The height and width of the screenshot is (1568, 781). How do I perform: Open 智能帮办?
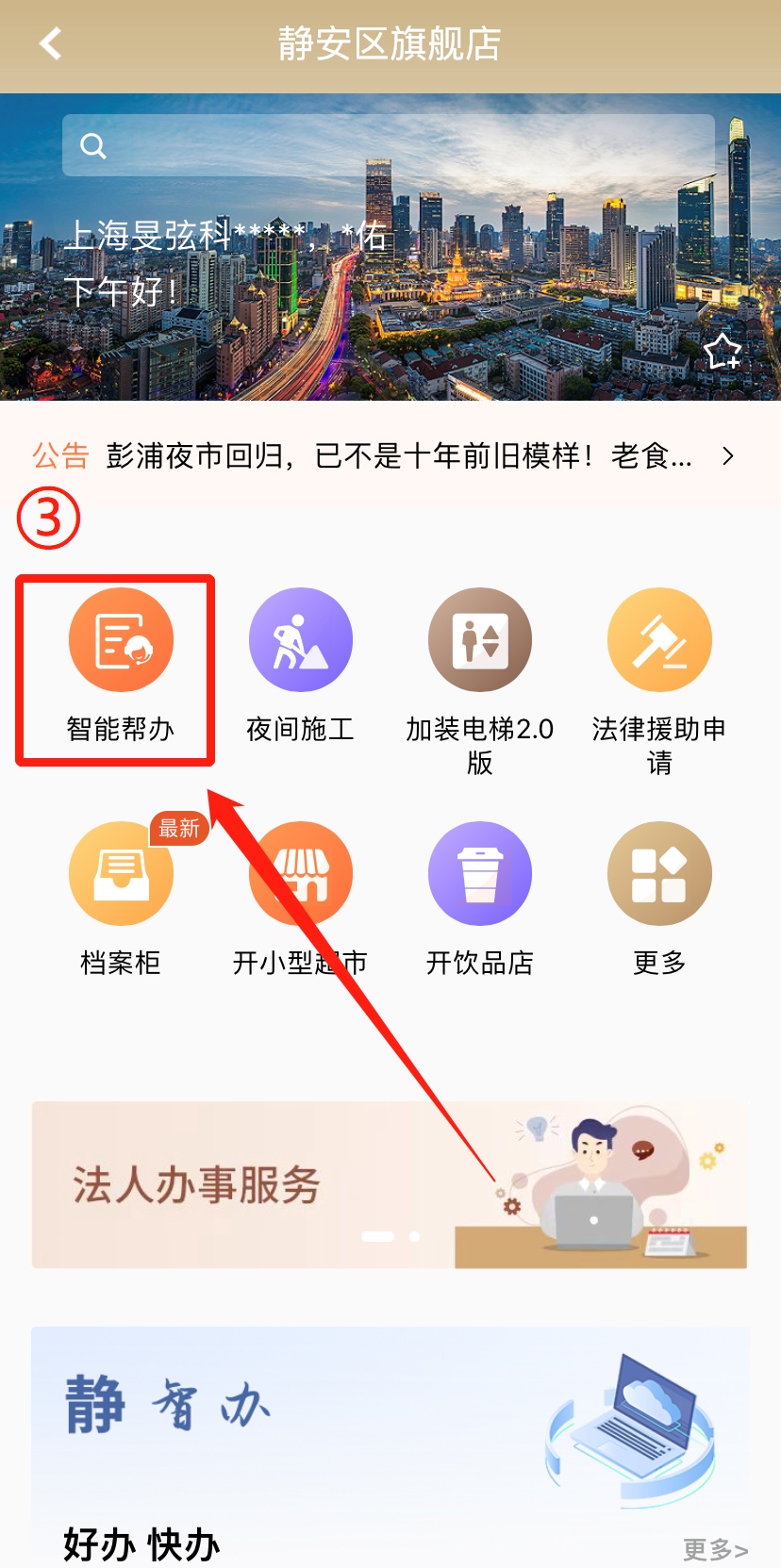point(121,666)
